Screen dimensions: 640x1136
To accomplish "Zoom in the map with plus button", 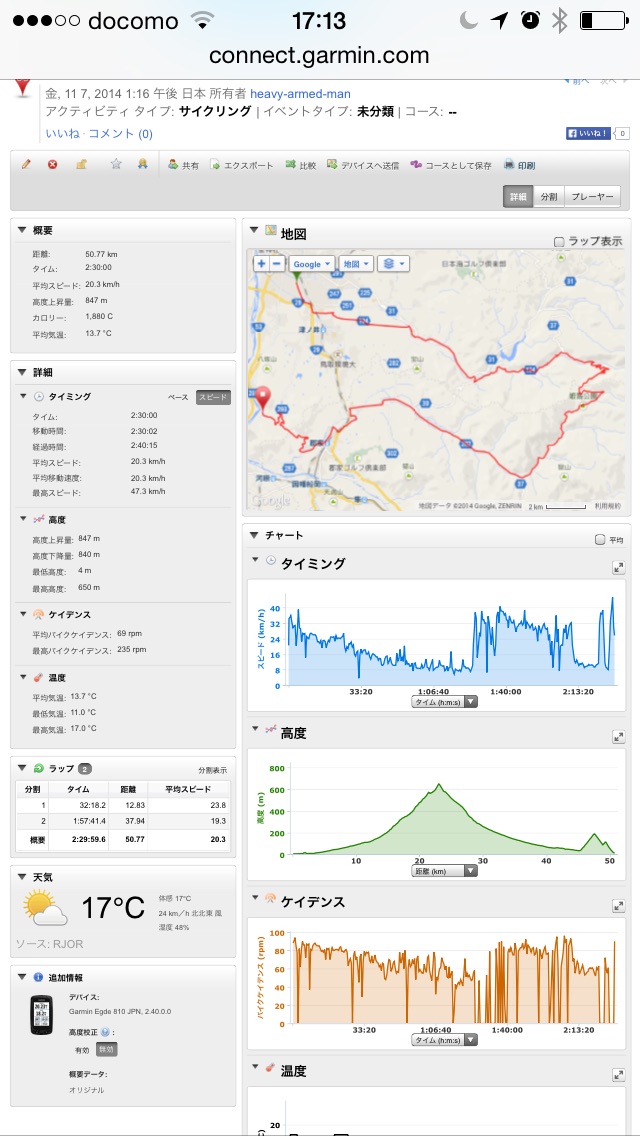I will (x=261, y=264).
